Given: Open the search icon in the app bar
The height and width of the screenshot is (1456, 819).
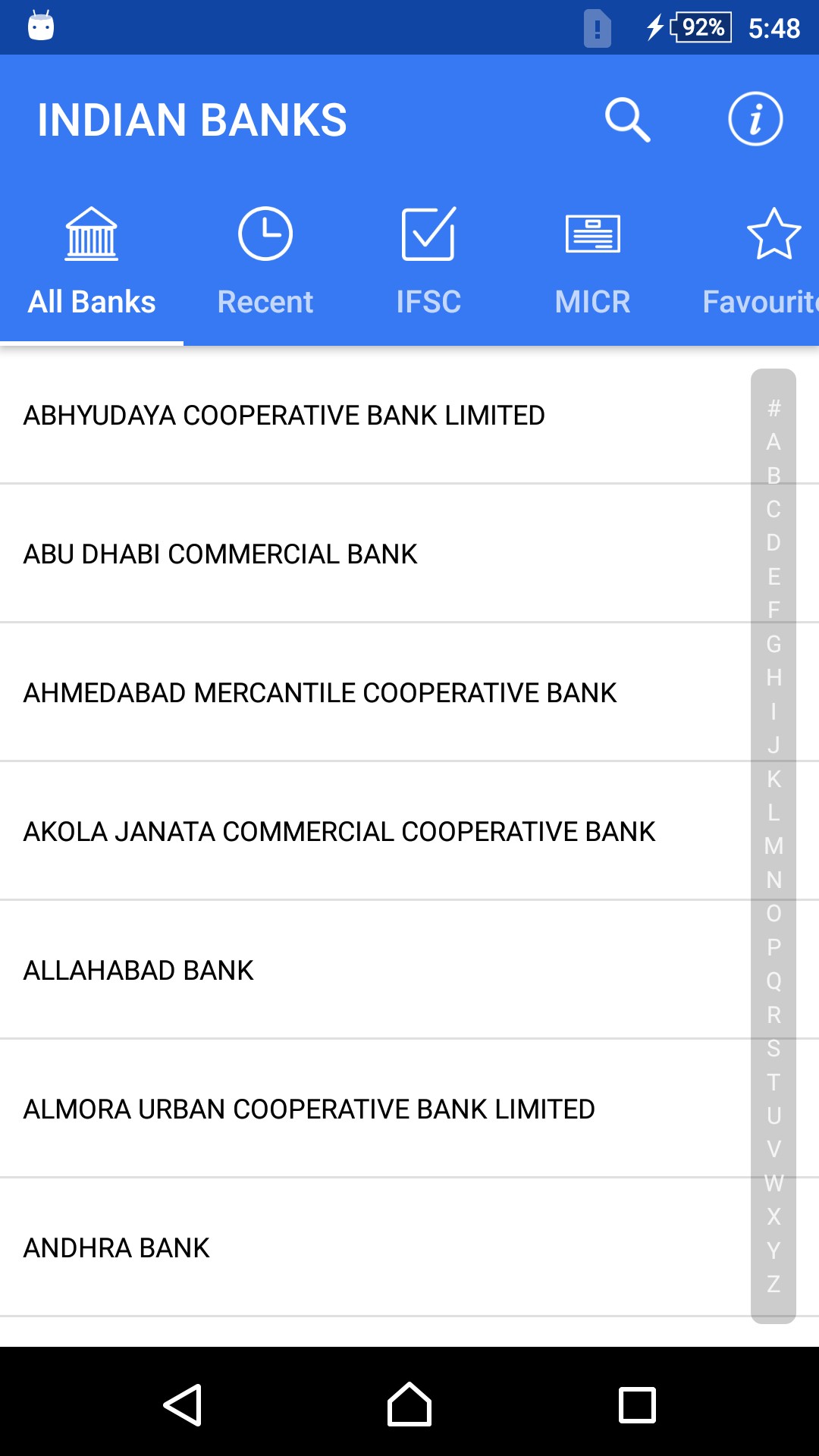Looking at the screenshot, I should pyautogui.click(x=627, y=120).
